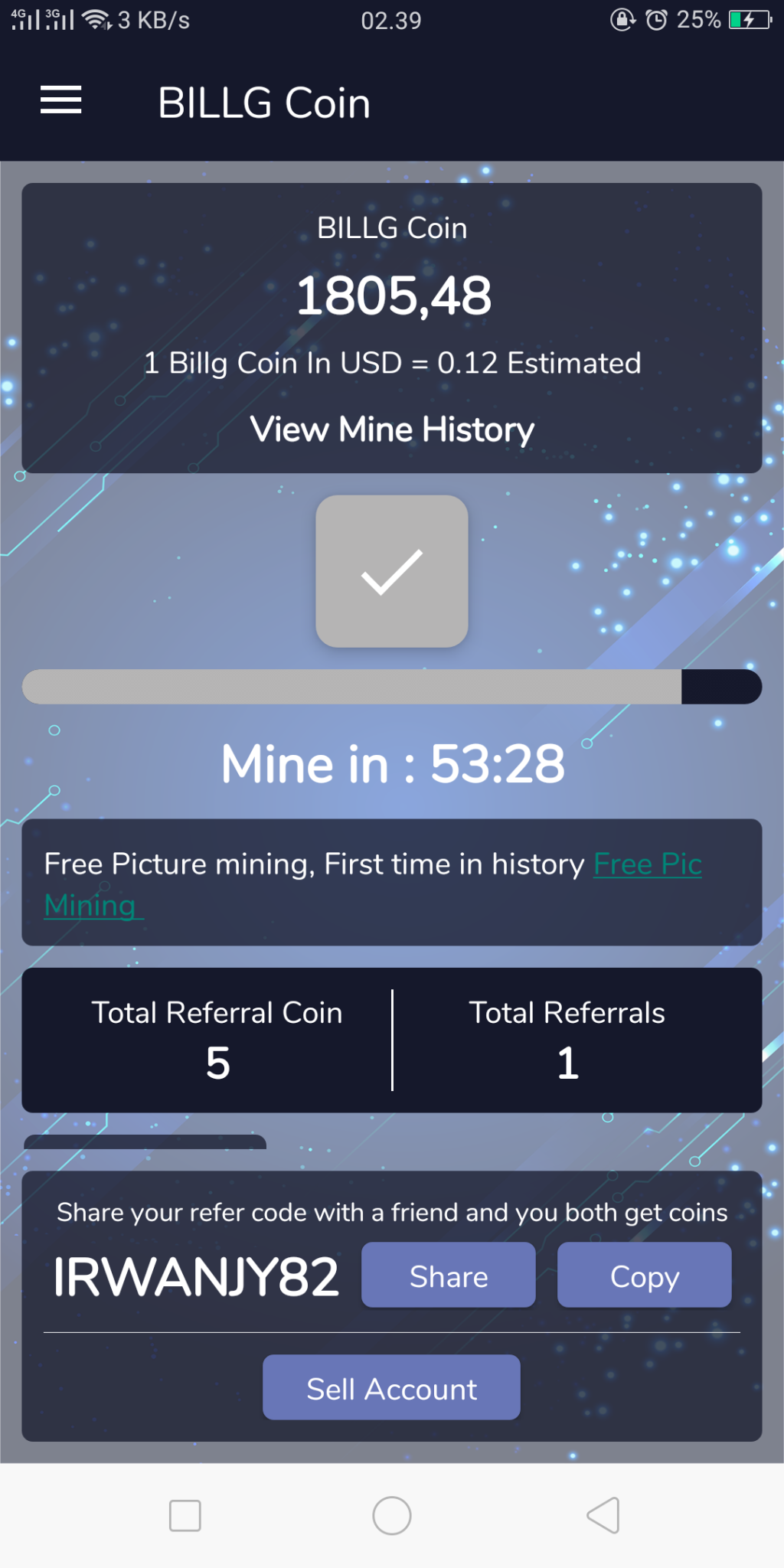Go to the home screen
The height and width of the screenshot is (1568, 784).
click(x=392, y=1515)
